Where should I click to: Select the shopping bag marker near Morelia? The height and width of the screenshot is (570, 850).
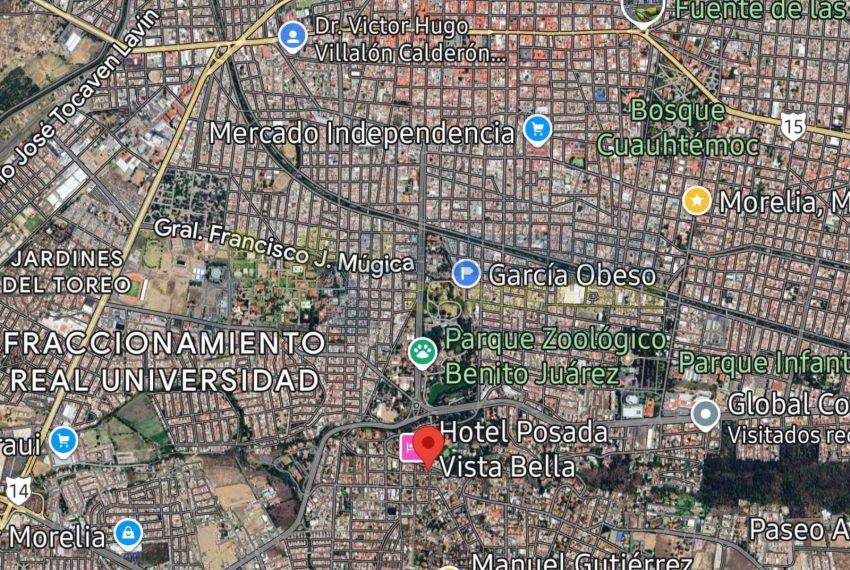128,534
